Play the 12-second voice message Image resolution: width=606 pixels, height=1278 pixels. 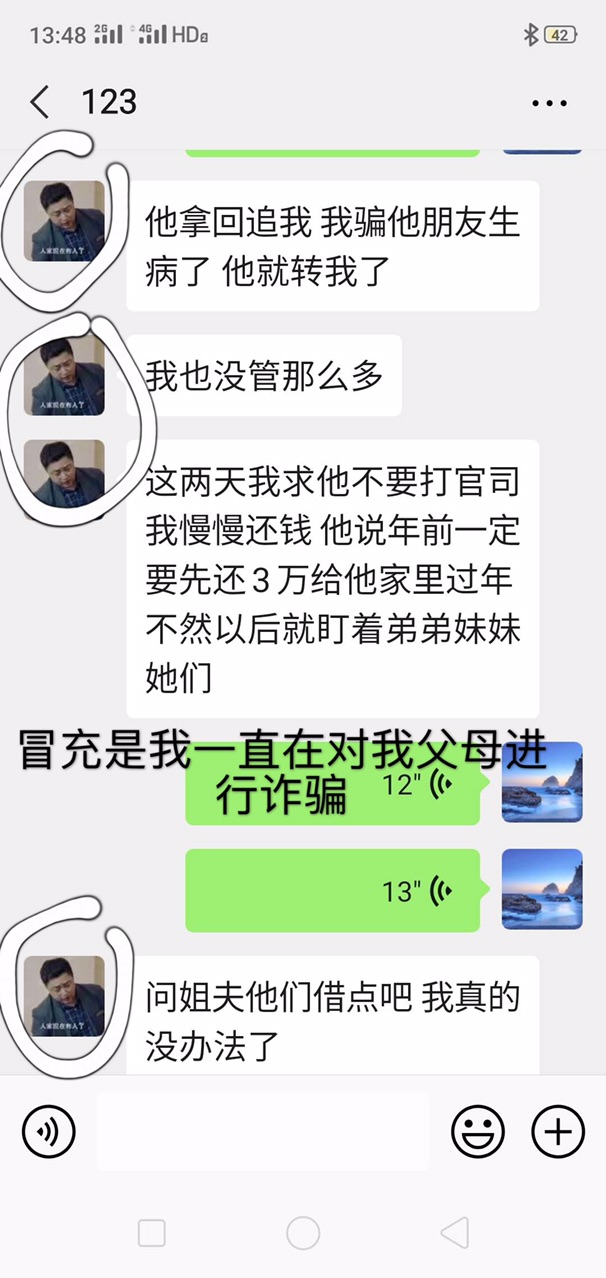point(332,785)
